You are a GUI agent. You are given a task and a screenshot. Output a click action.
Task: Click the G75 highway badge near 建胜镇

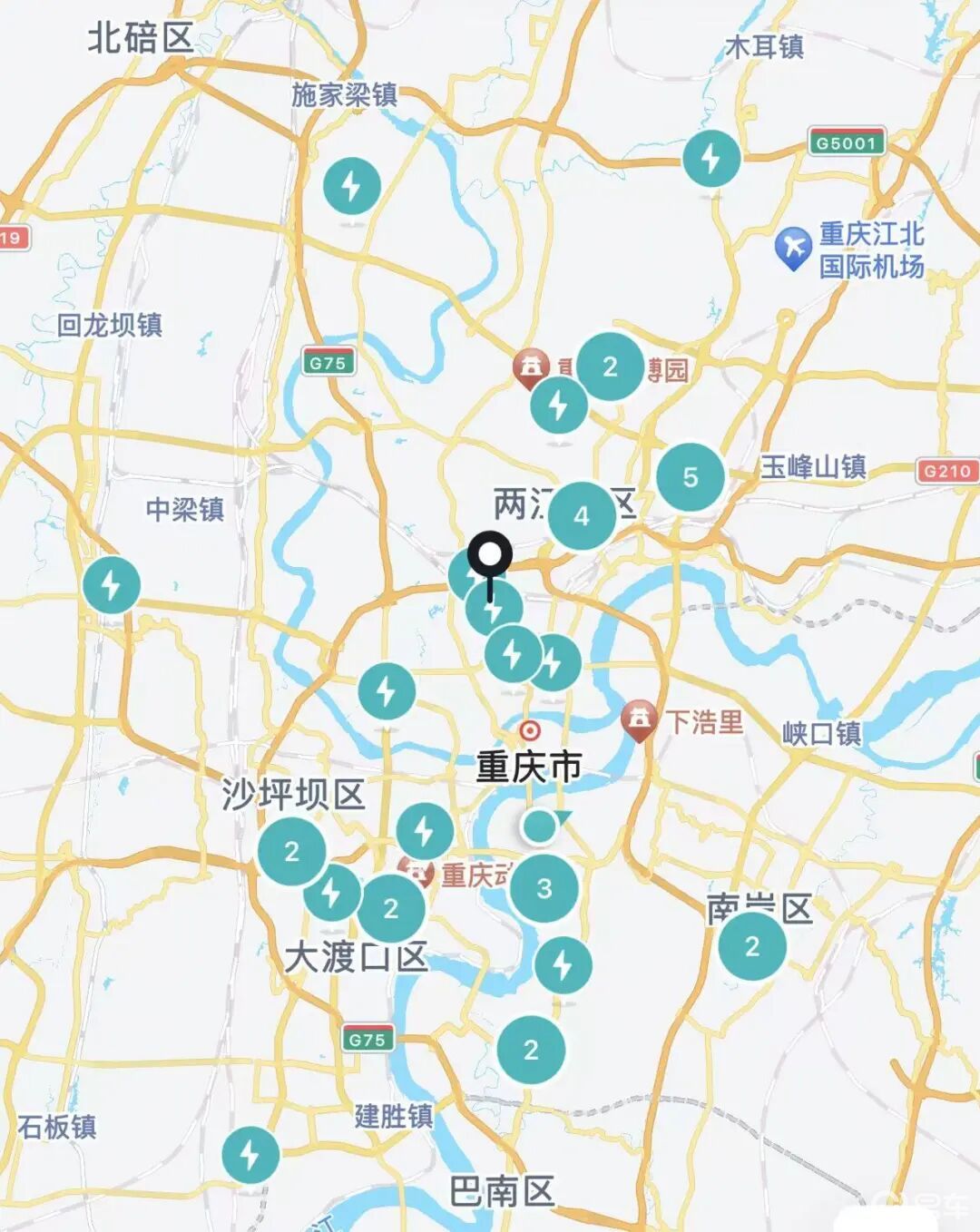point(367,1035)
